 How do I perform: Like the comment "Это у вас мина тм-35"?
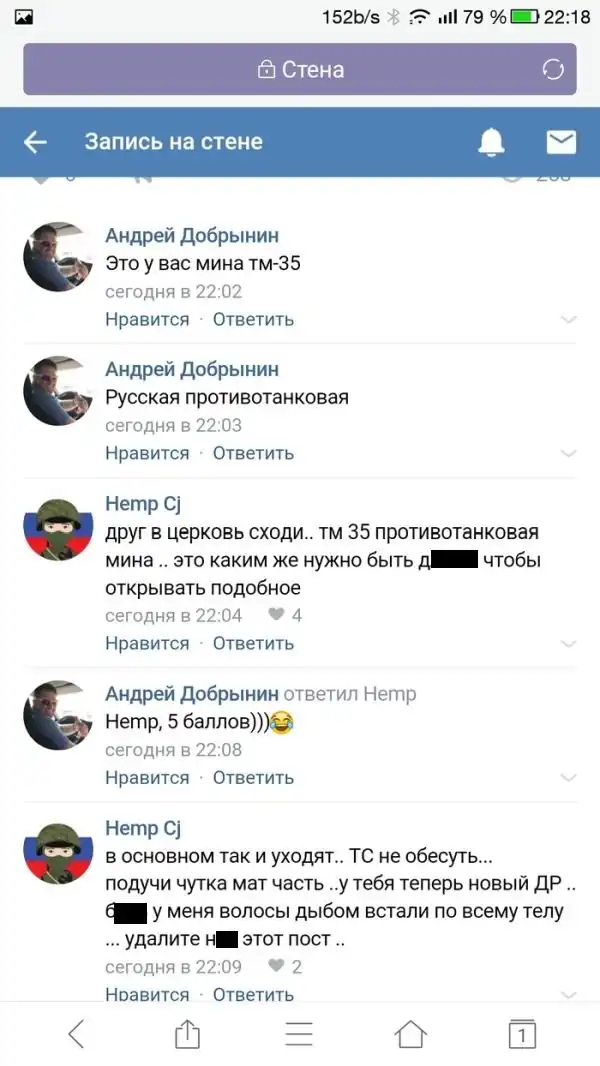click(147, 319)
